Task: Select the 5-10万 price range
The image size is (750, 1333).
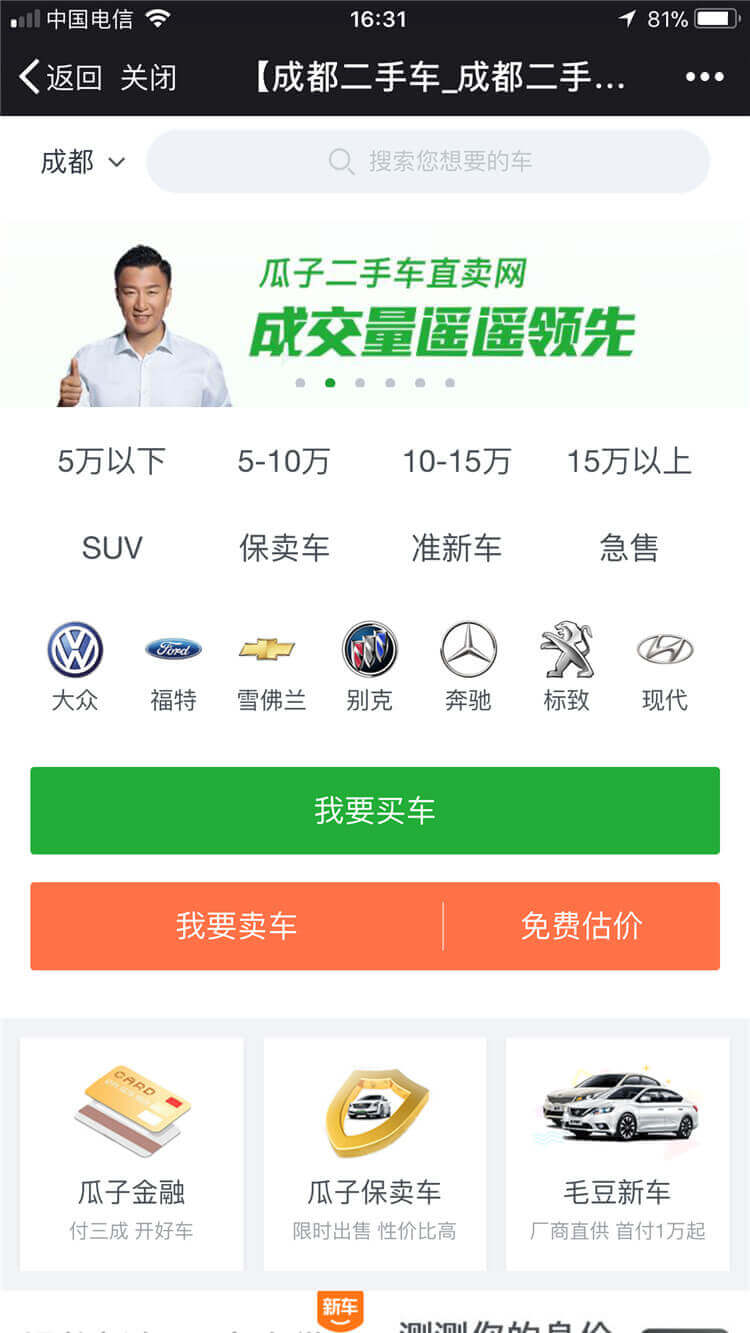Action: [x=284, y=461]
